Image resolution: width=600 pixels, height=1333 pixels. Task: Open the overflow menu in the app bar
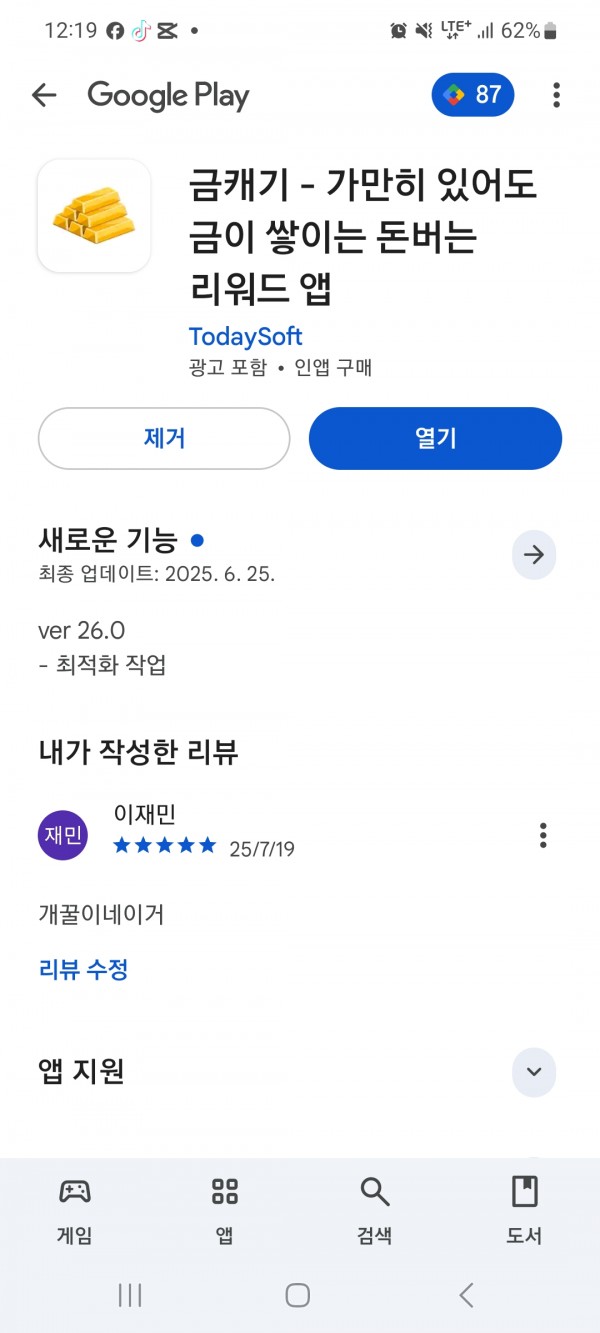click(x=556, y=95)
